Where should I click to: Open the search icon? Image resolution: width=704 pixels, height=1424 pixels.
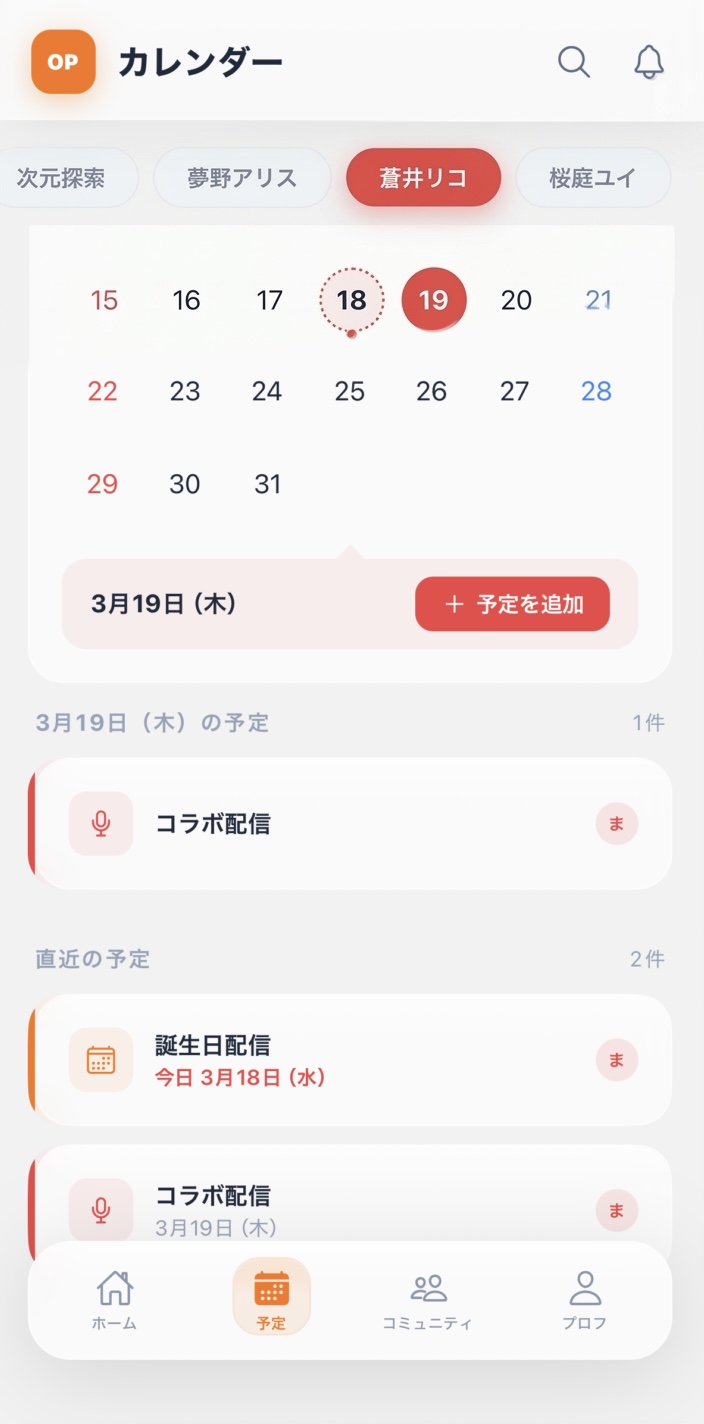point(573,62)
